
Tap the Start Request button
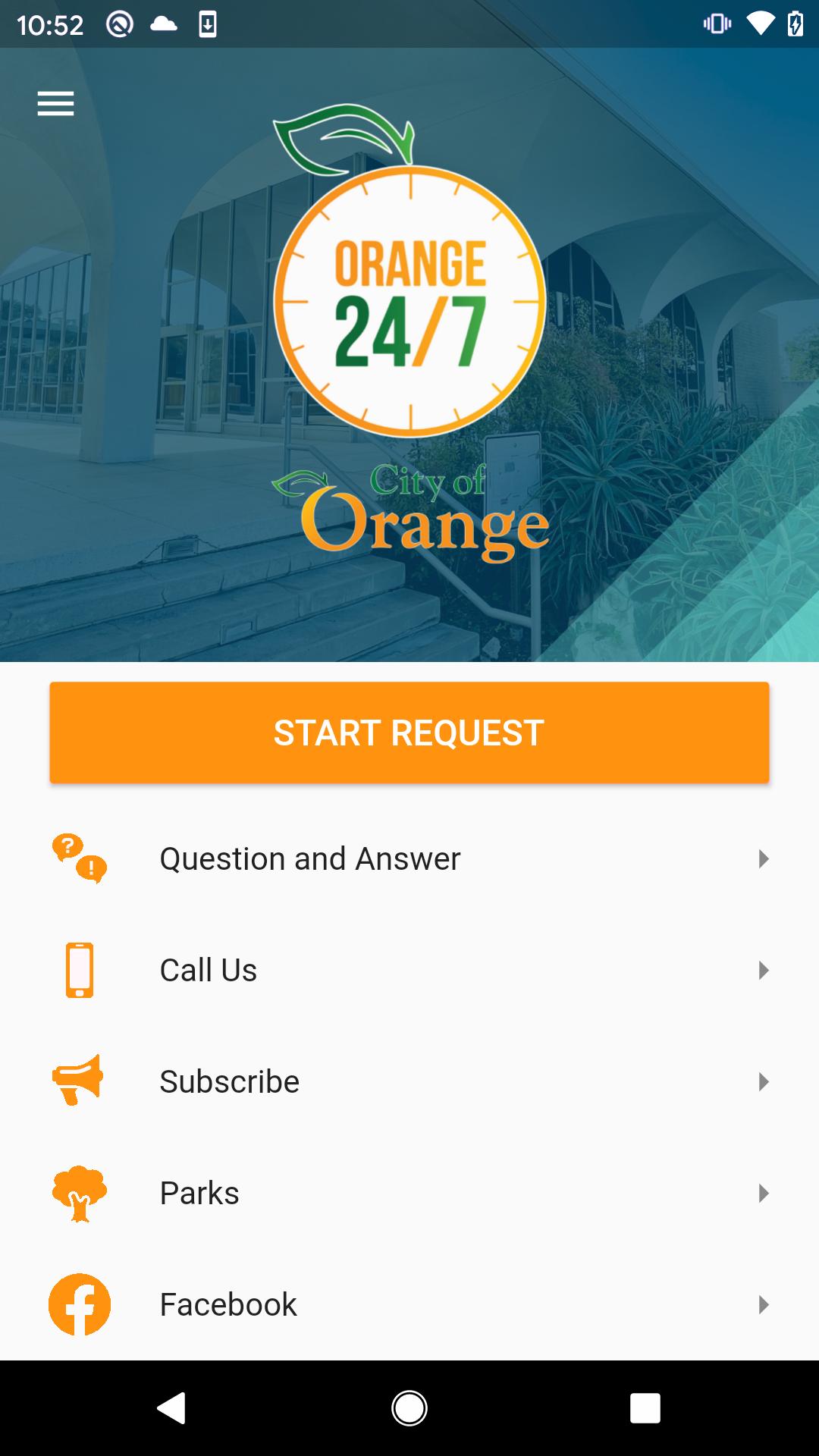pos(409,733)
